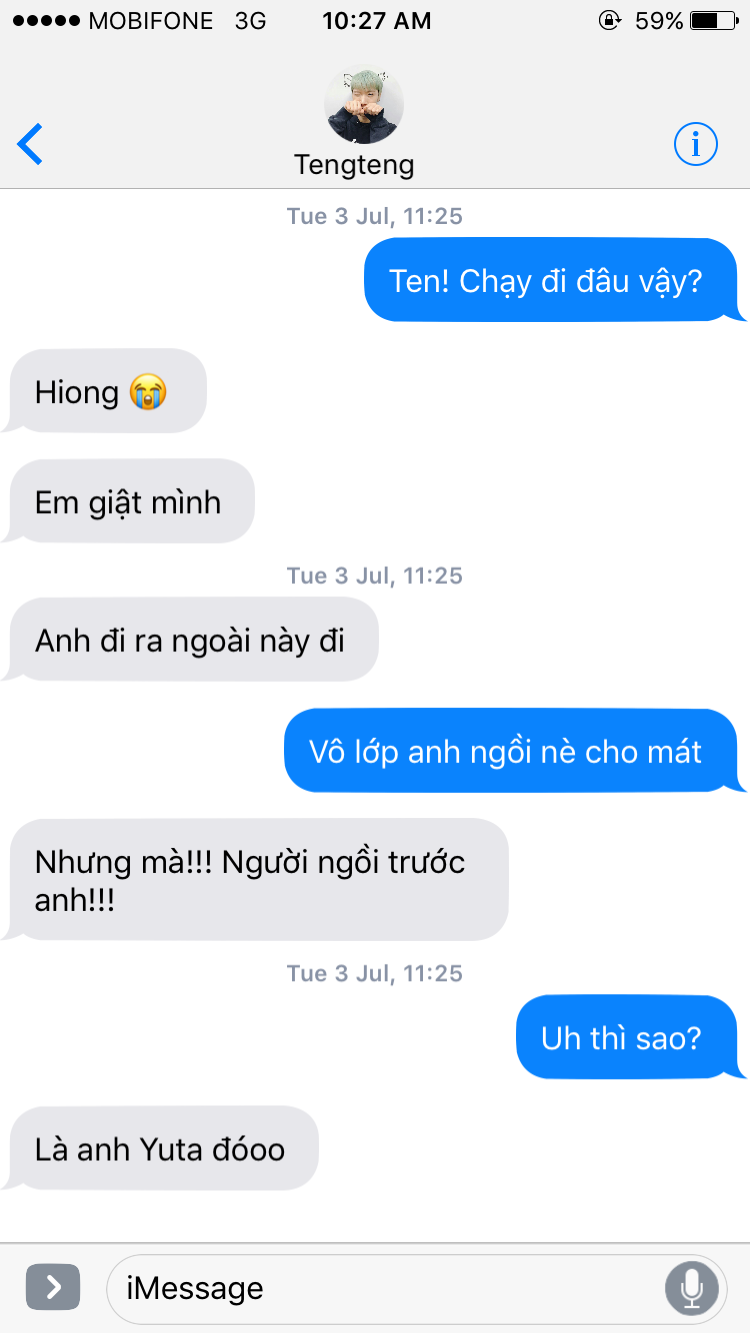
Task: Open conversation details info icon
Action: (695, 145)
